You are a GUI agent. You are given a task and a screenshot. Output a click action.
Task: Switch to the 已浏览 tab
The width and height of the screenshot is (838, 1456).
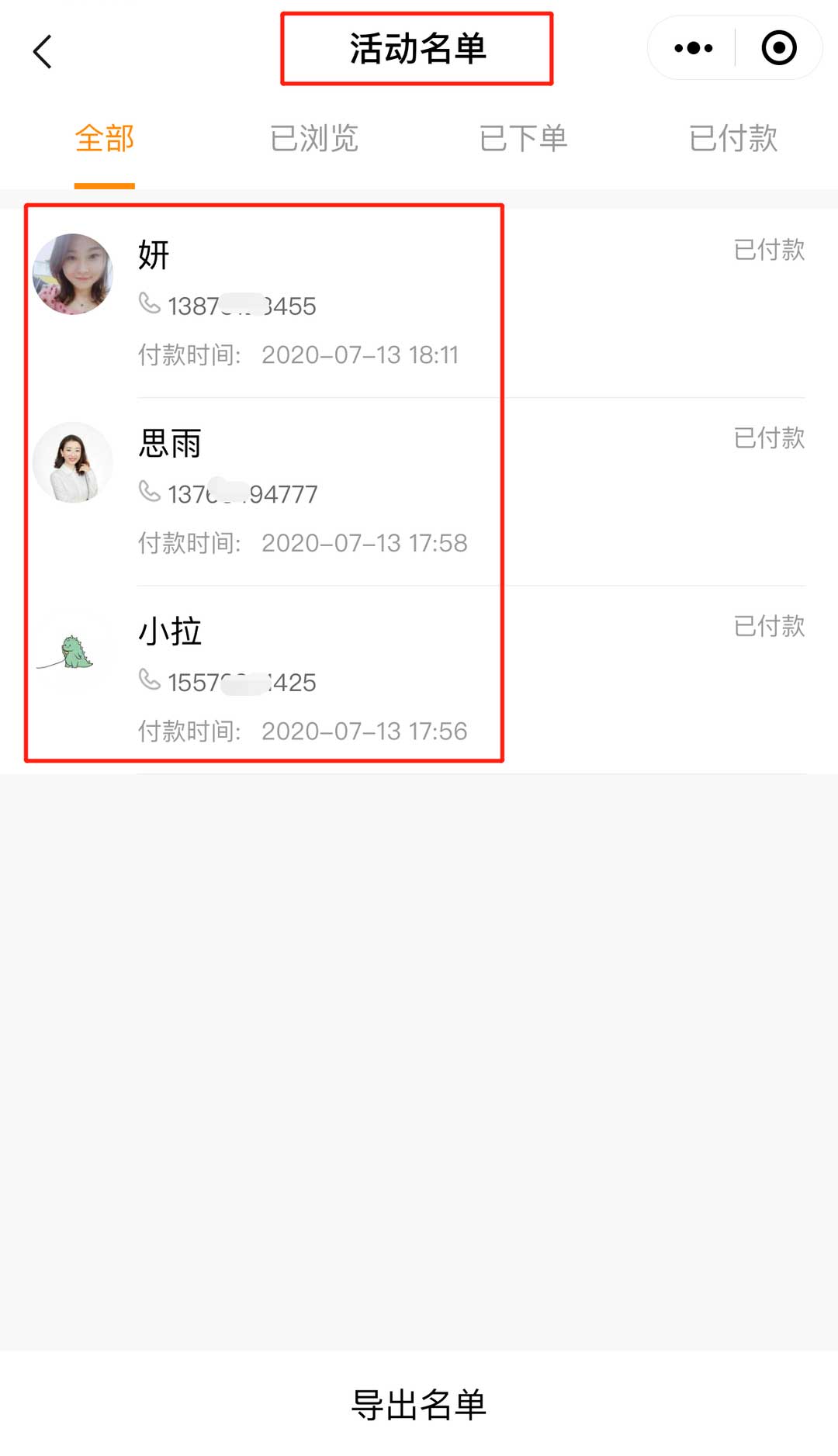[x=313, y=138]
